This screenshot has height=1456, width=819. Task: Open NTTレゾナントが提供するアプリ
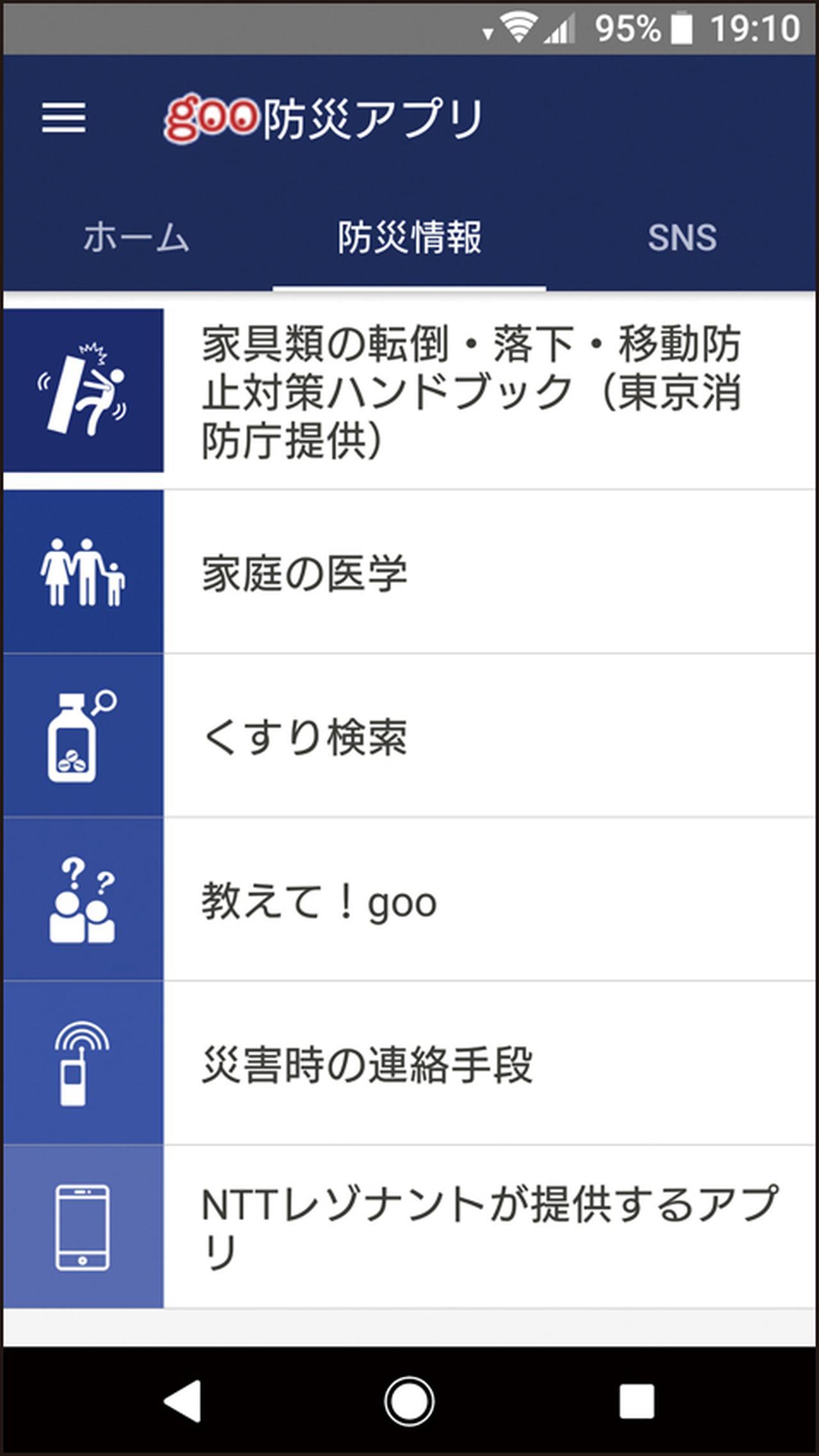pyautogui.click(x=409, y=1227)
